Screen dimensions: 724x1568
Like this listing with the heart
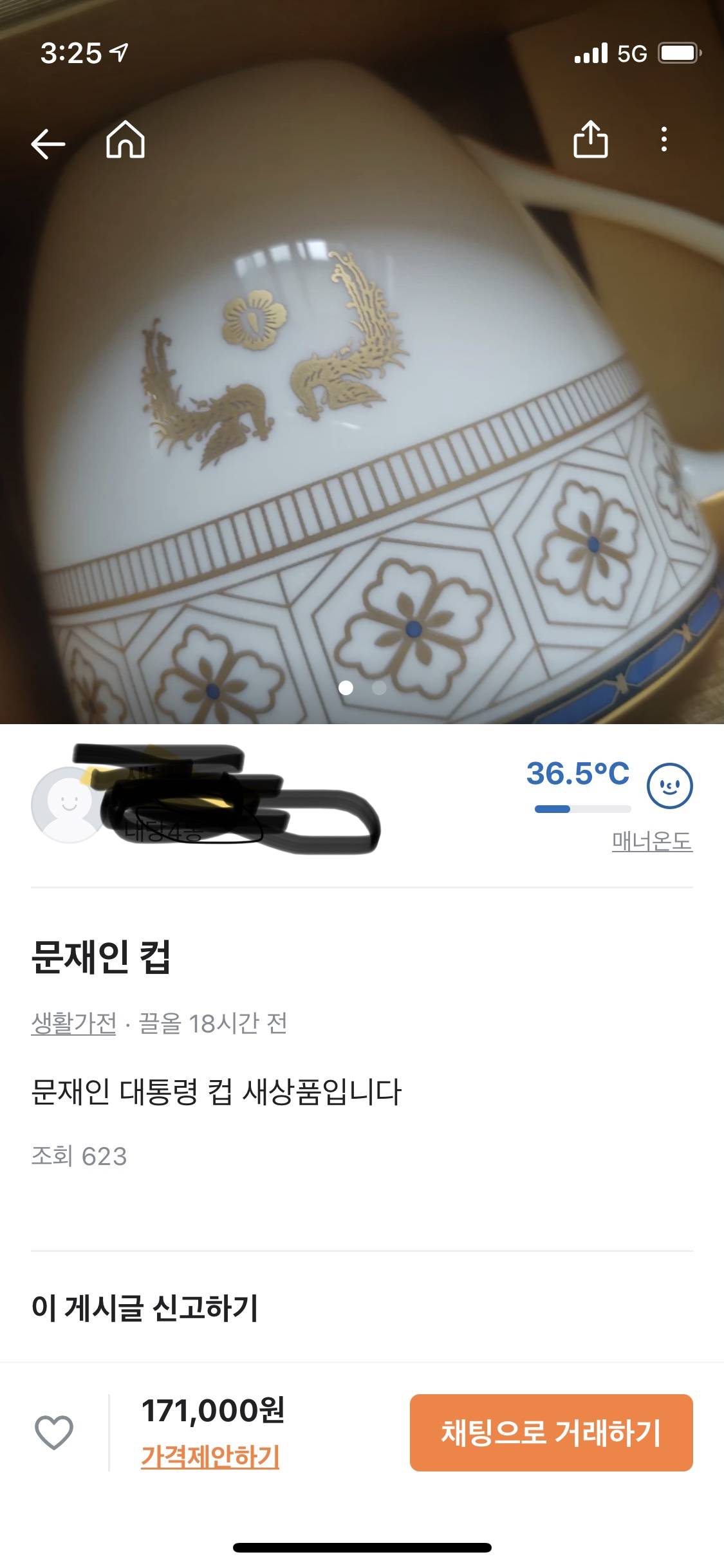(x=54, y=1432)
